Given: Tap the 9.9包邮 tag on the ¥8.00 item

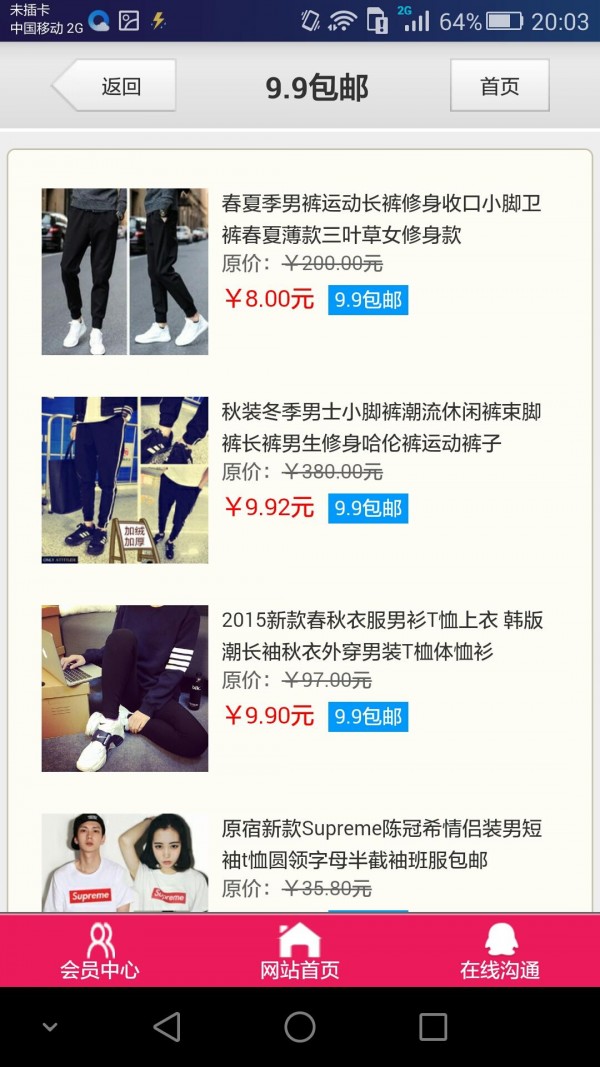Looking at the screenshot, I should [x=367, y=299].
